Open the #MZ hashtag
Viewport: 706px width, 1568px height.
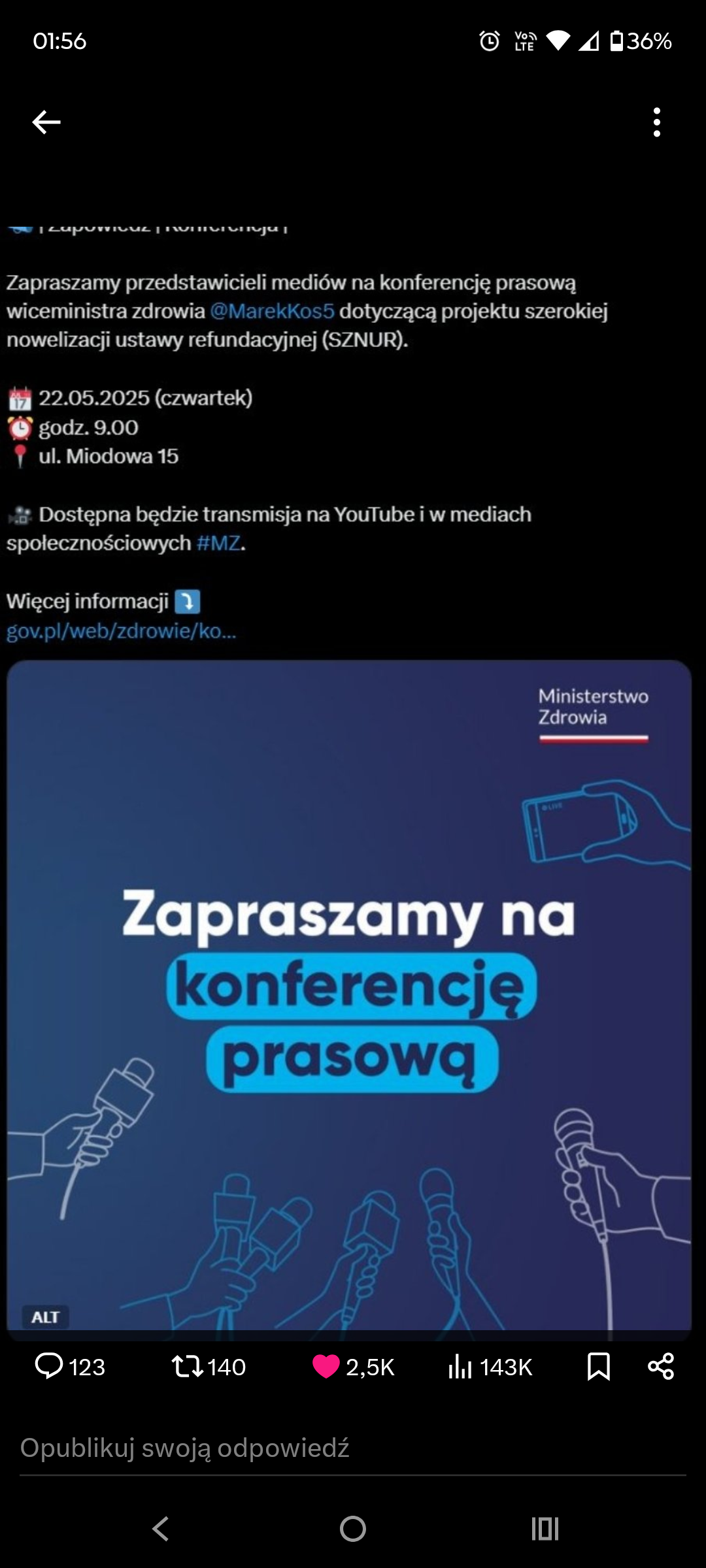click(x=218, y=543)
